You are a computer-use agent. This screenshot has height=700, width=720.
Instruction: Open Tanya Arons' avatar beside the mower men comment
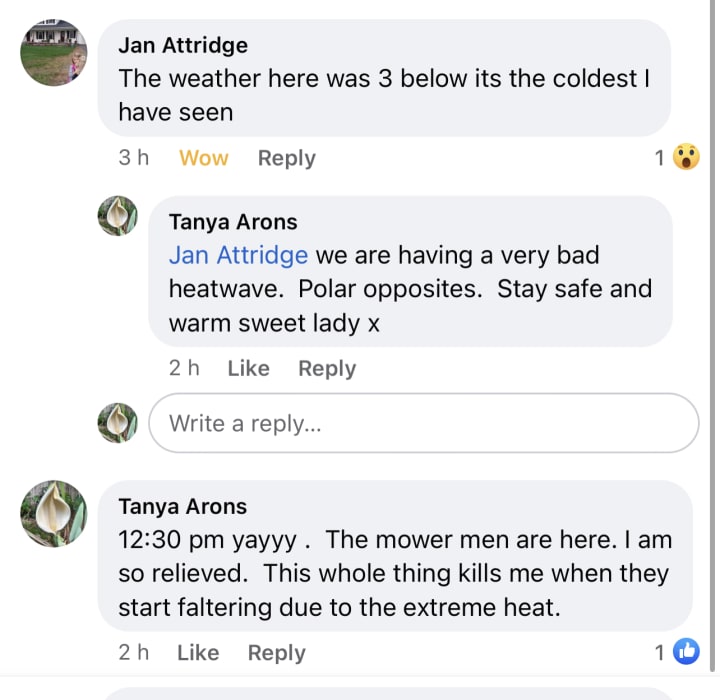[54, 514]
